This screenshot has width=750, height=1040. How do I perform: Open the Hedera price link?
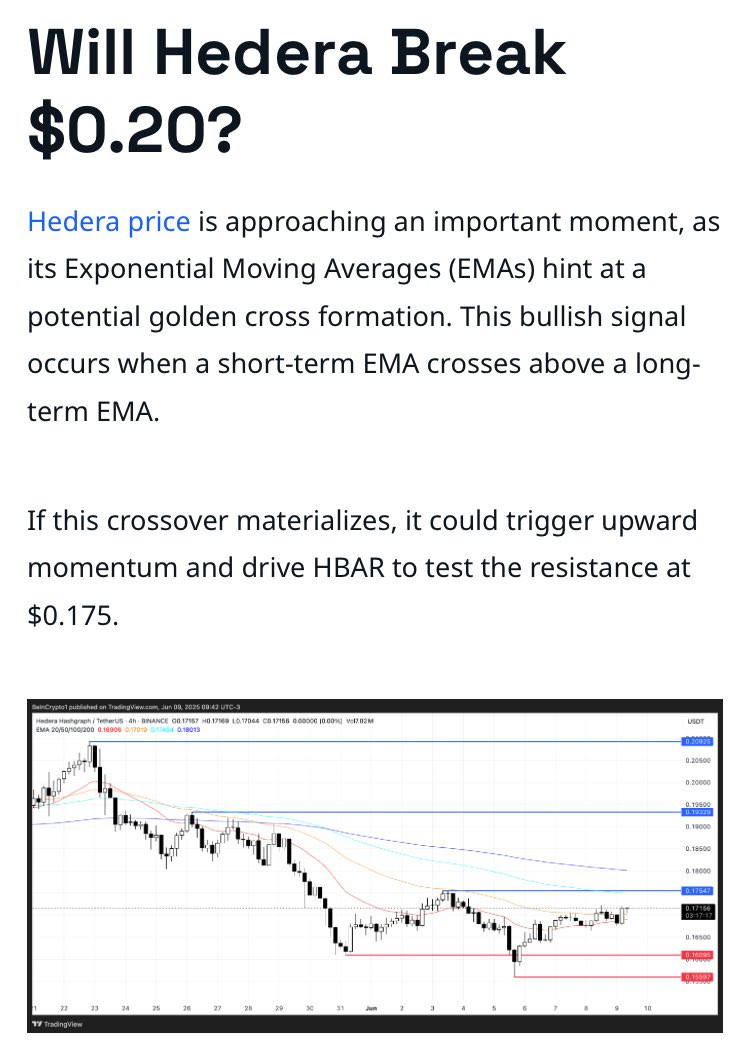(x=109, y=222)
